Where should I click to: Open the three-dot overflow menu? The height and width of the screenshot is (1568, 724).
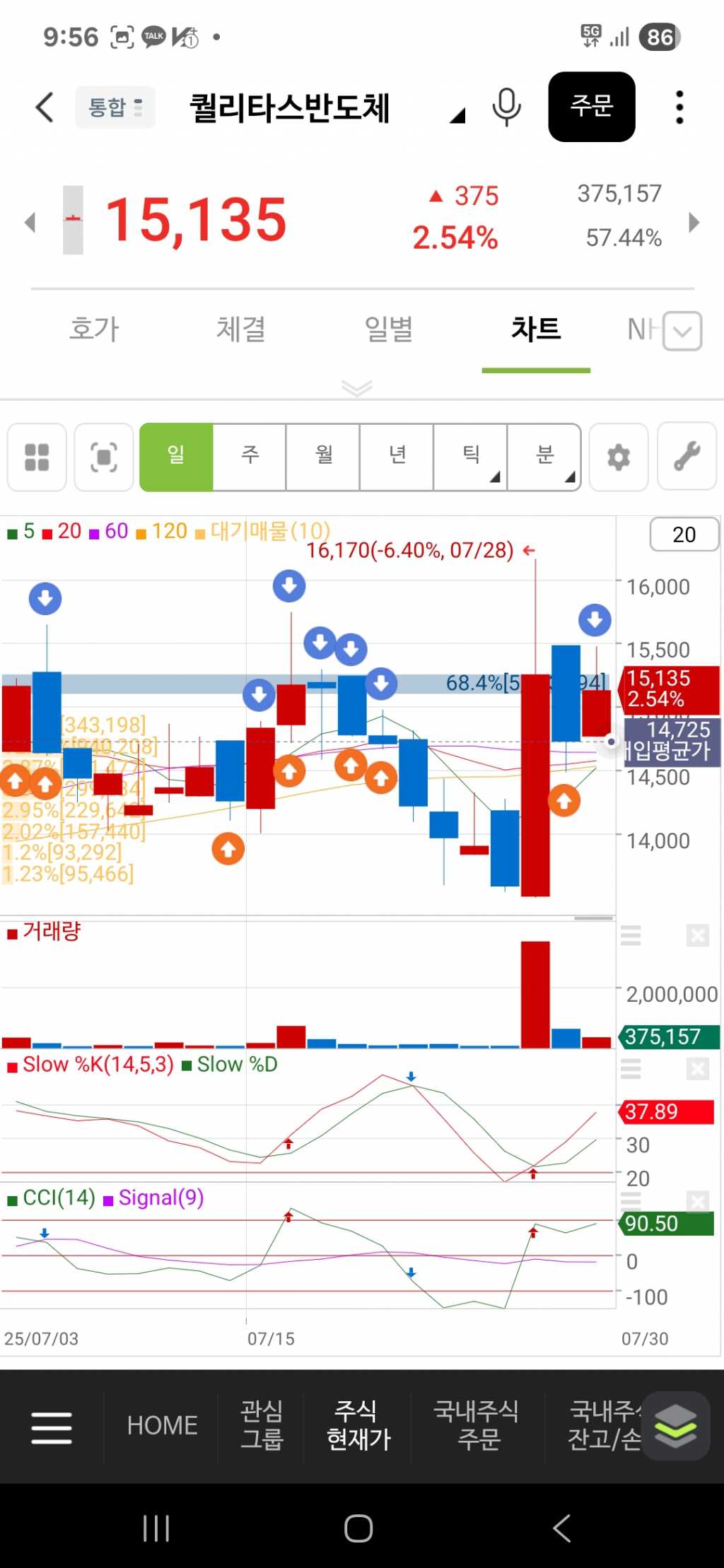click(679, 107)
